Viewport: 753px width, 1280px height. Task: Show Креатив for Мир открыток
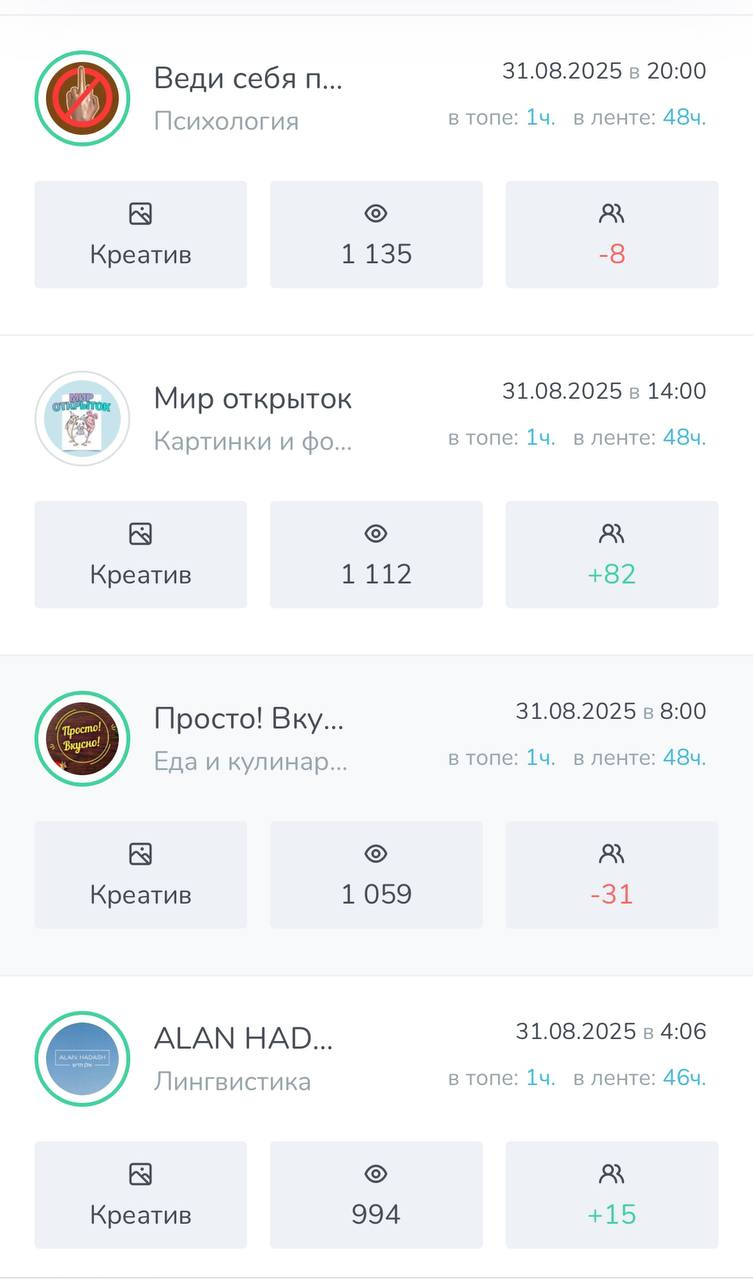click(x=140, y=555)
